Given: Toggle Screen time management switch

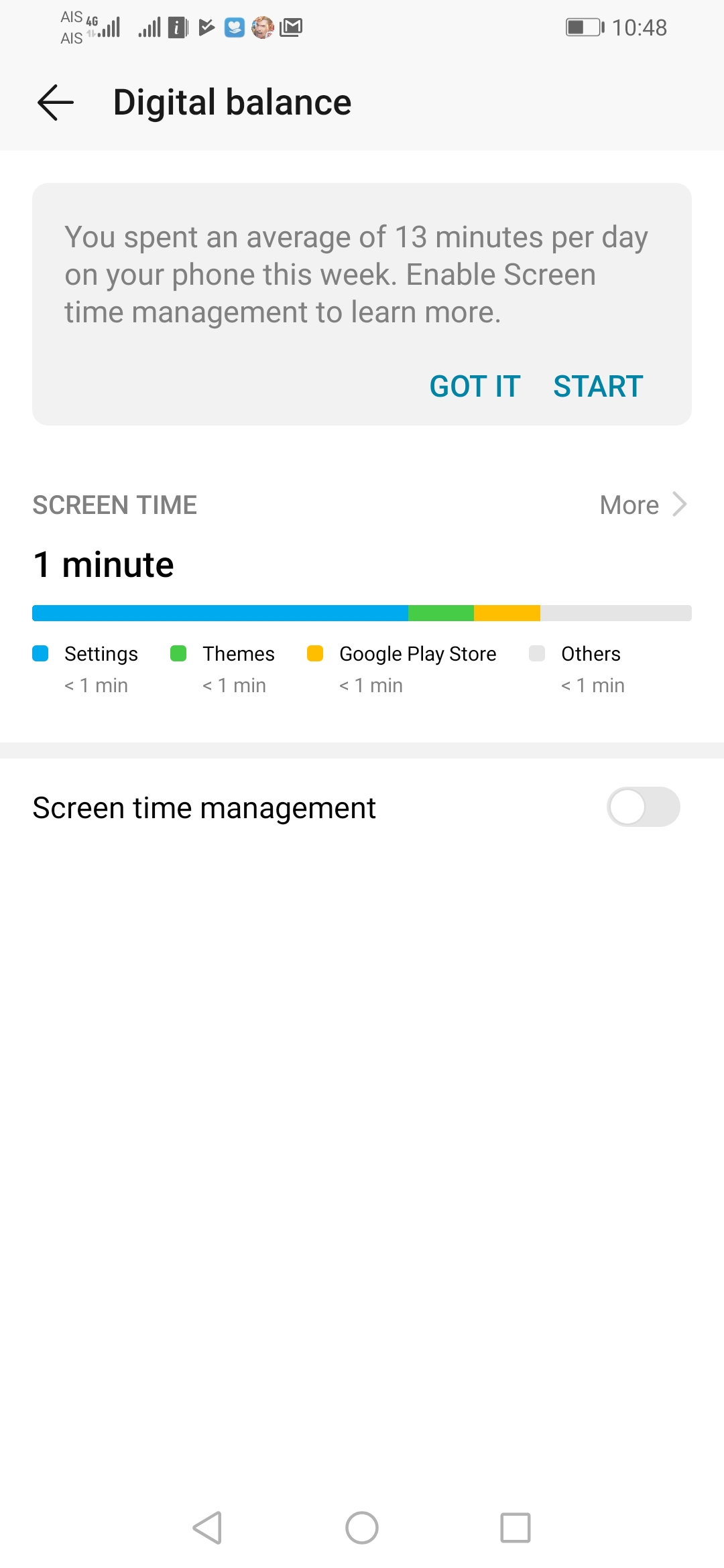Looking at the screenshot, I should pos(643,807).
